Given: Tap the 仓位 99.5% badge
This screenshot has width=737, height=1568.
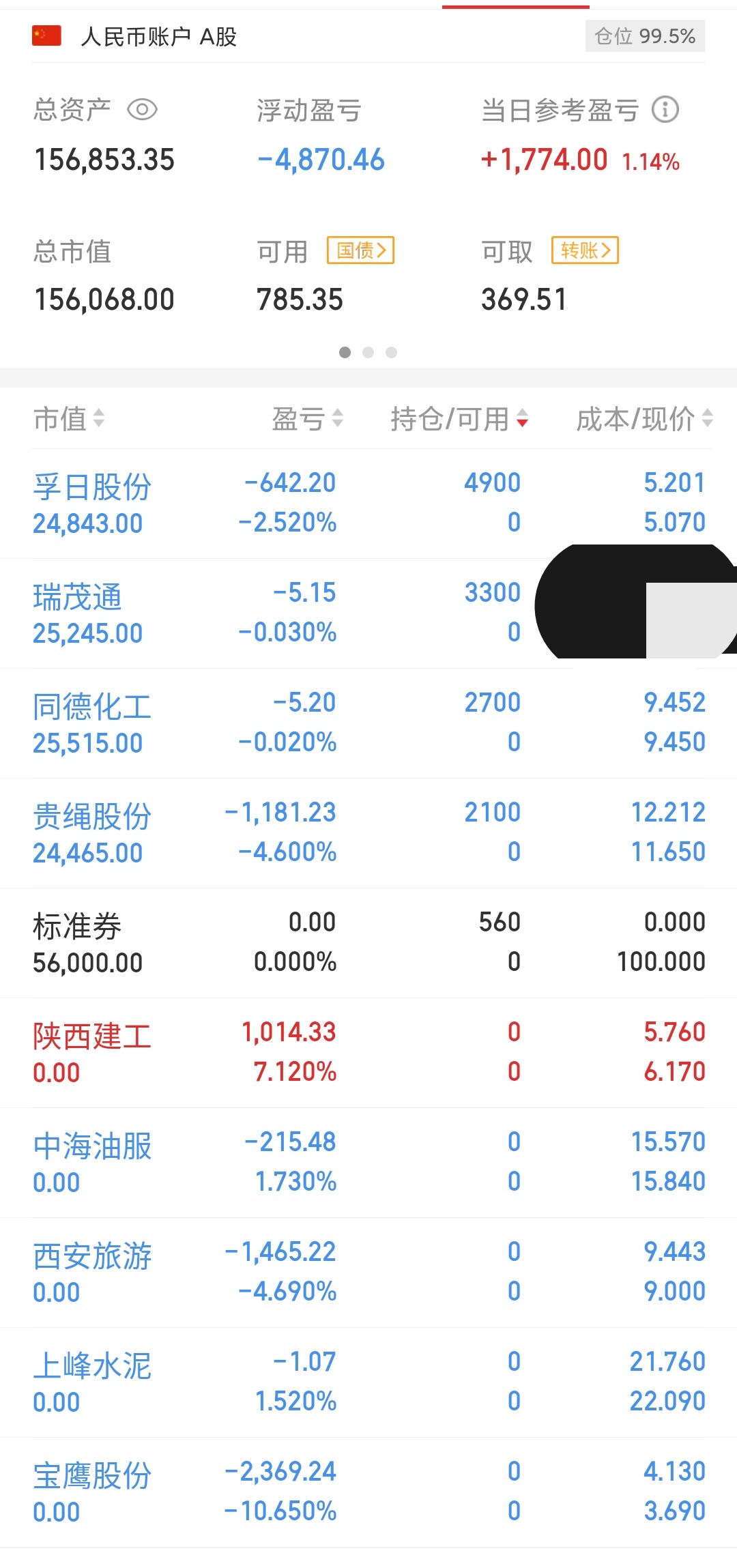Looking at the screenshot, I should [x=645, y=36].
